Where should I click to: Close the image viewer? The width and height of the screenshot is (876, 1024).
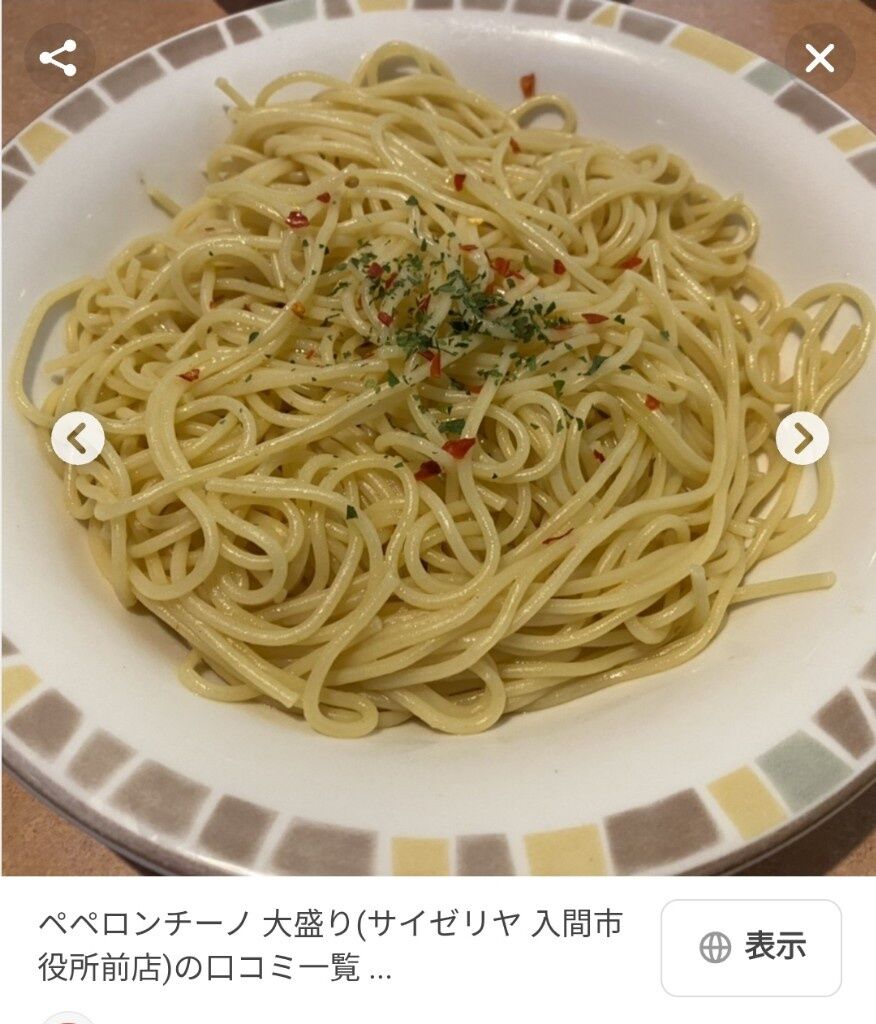819,58
